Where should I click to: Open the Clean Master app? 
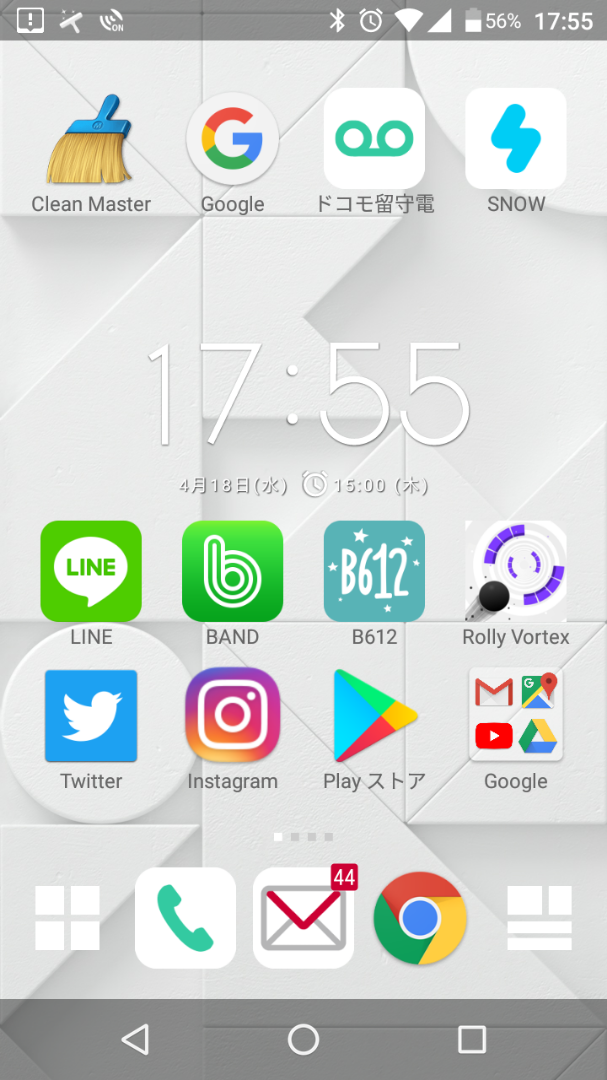90,140
